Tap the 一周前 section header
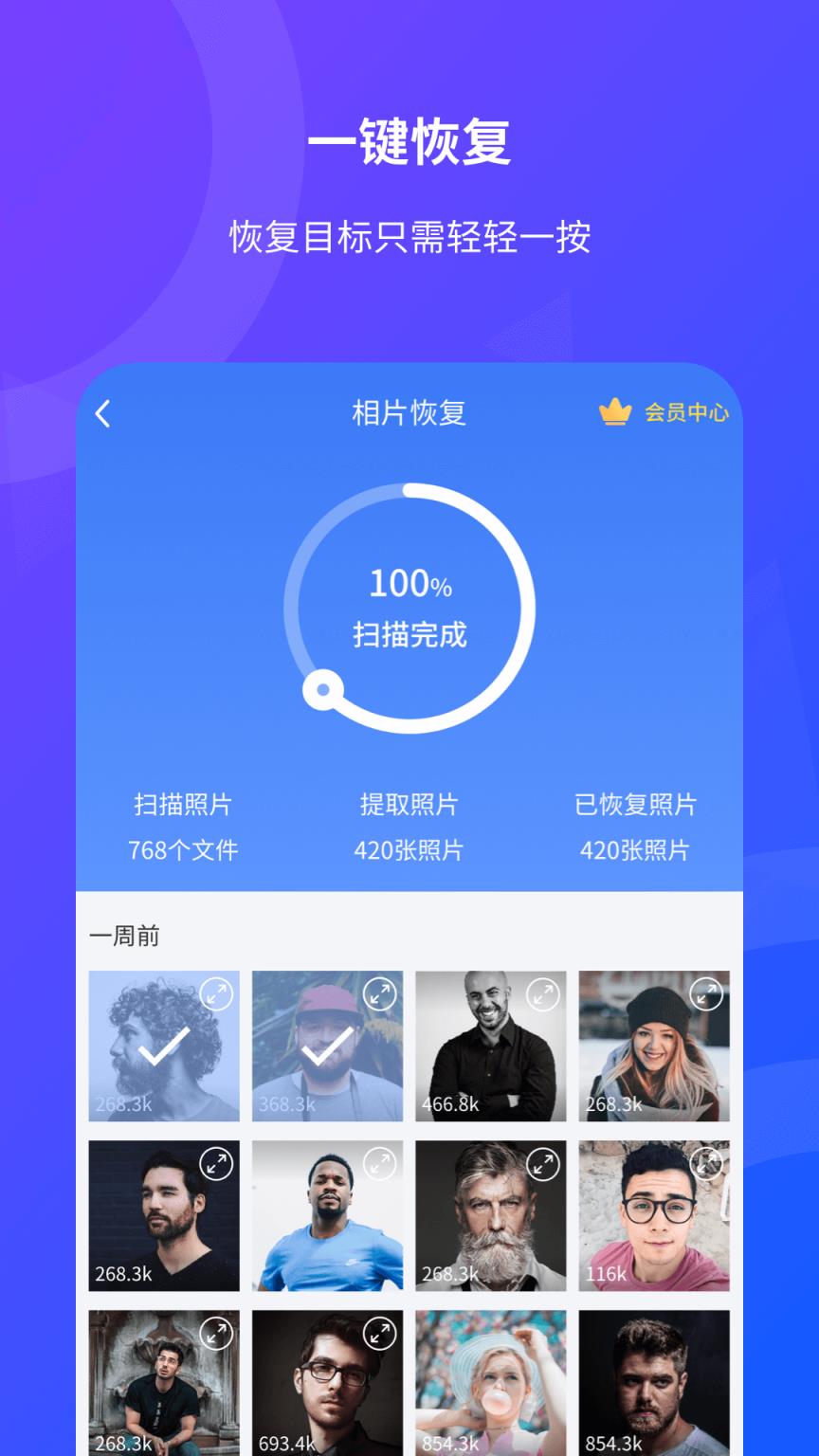The width and height of the screenshot is (819, 1456). coord(124,936)
